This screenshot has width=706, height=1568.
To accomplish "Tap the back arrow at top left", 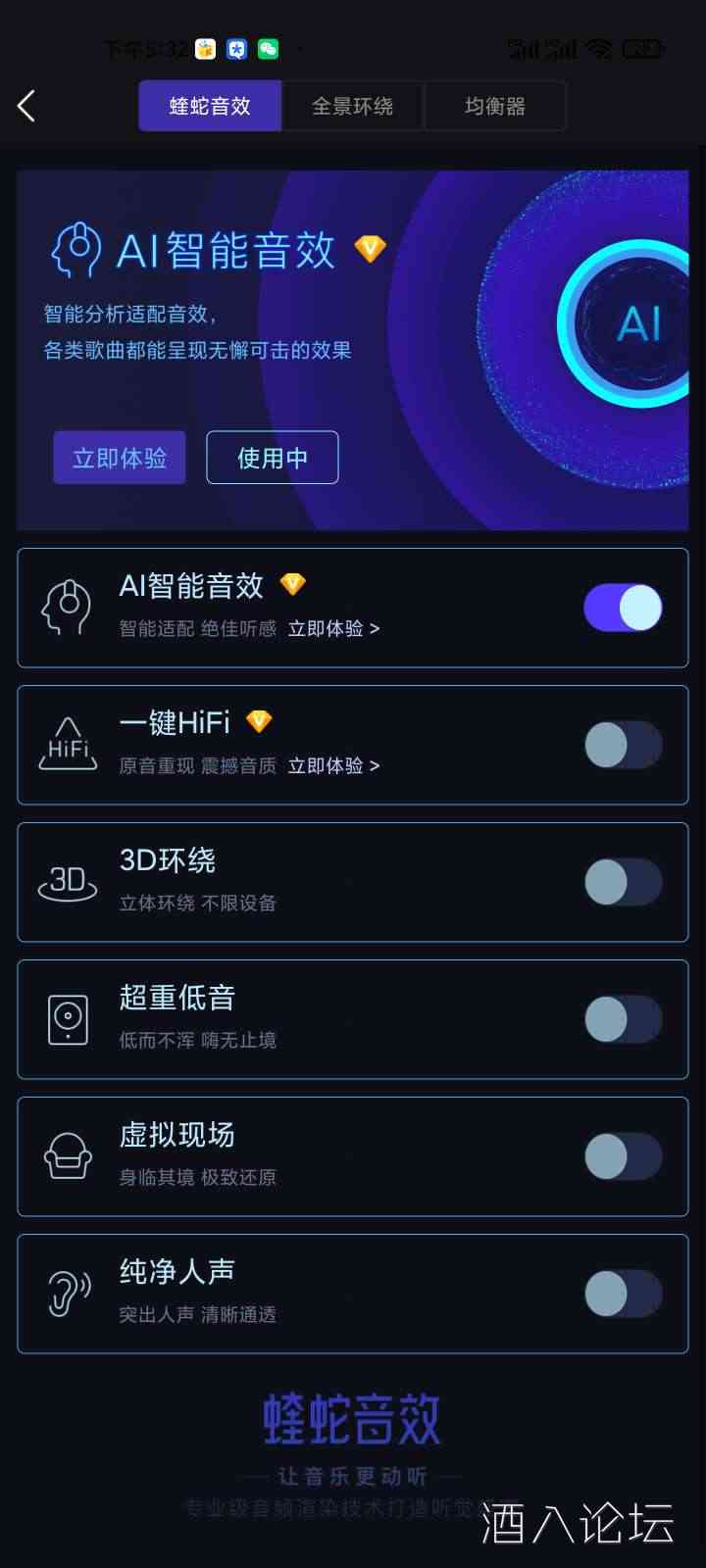I will click(26, 106).
